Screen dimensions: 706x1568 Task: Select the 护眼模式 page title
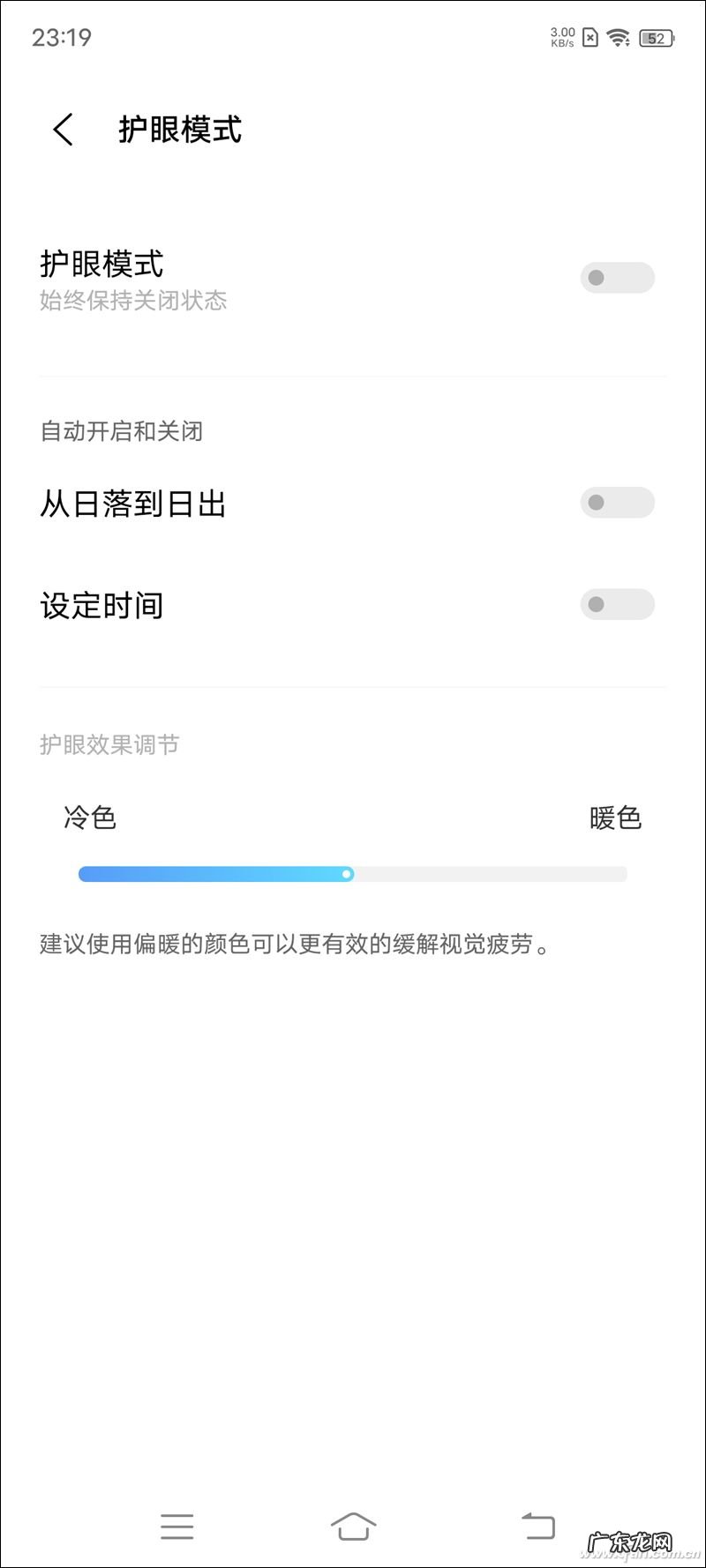coord(179,129)
